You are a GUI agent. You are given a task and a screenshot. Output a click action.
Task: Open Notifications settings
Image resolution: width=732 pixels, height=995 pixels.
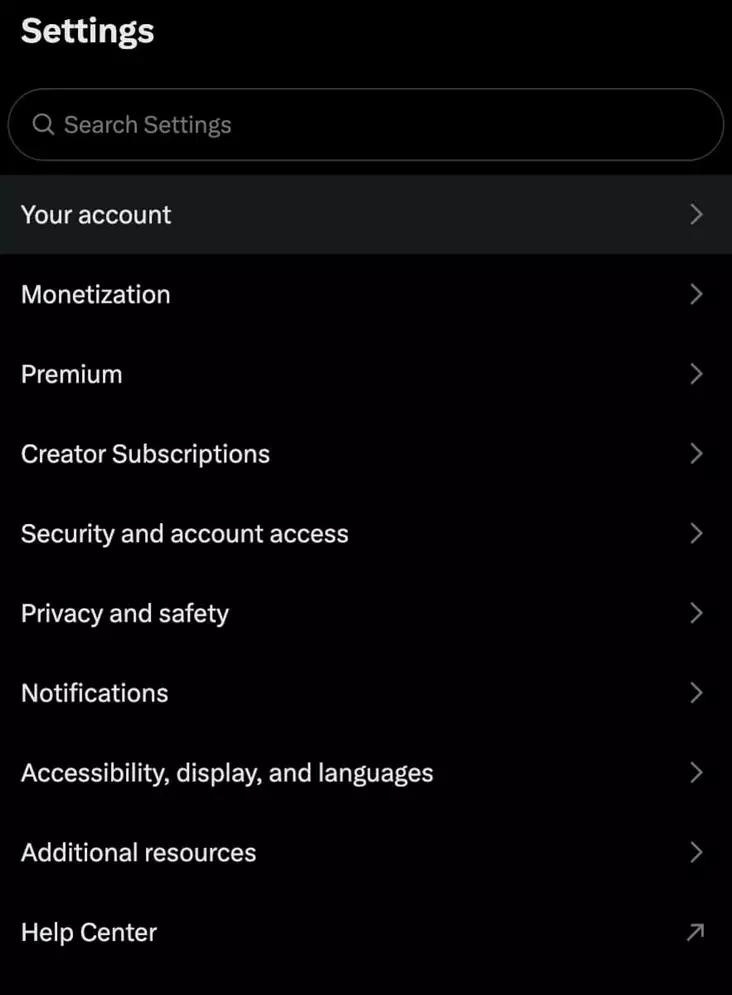(x=365, y=693)
